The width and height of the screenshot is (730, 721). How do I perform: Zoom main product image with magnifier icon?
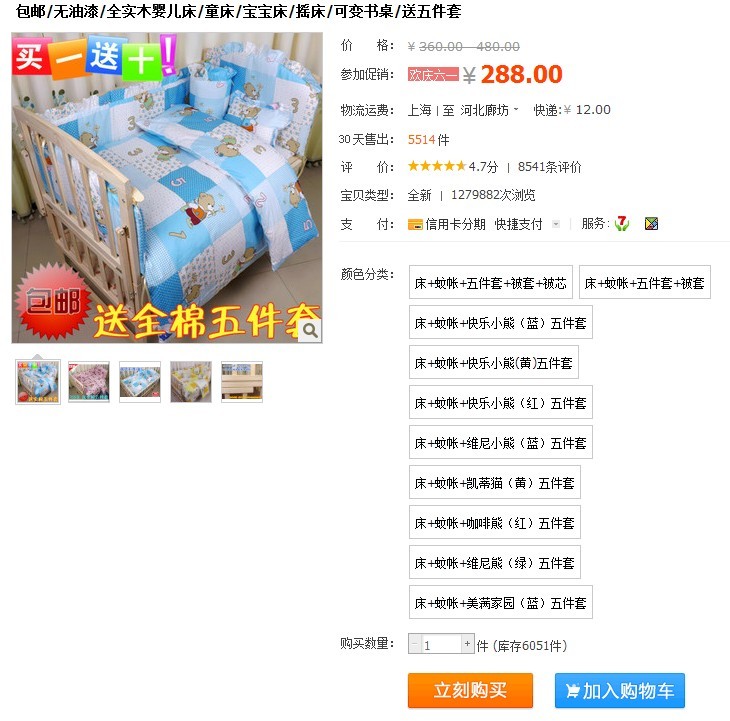pos(310,330)
